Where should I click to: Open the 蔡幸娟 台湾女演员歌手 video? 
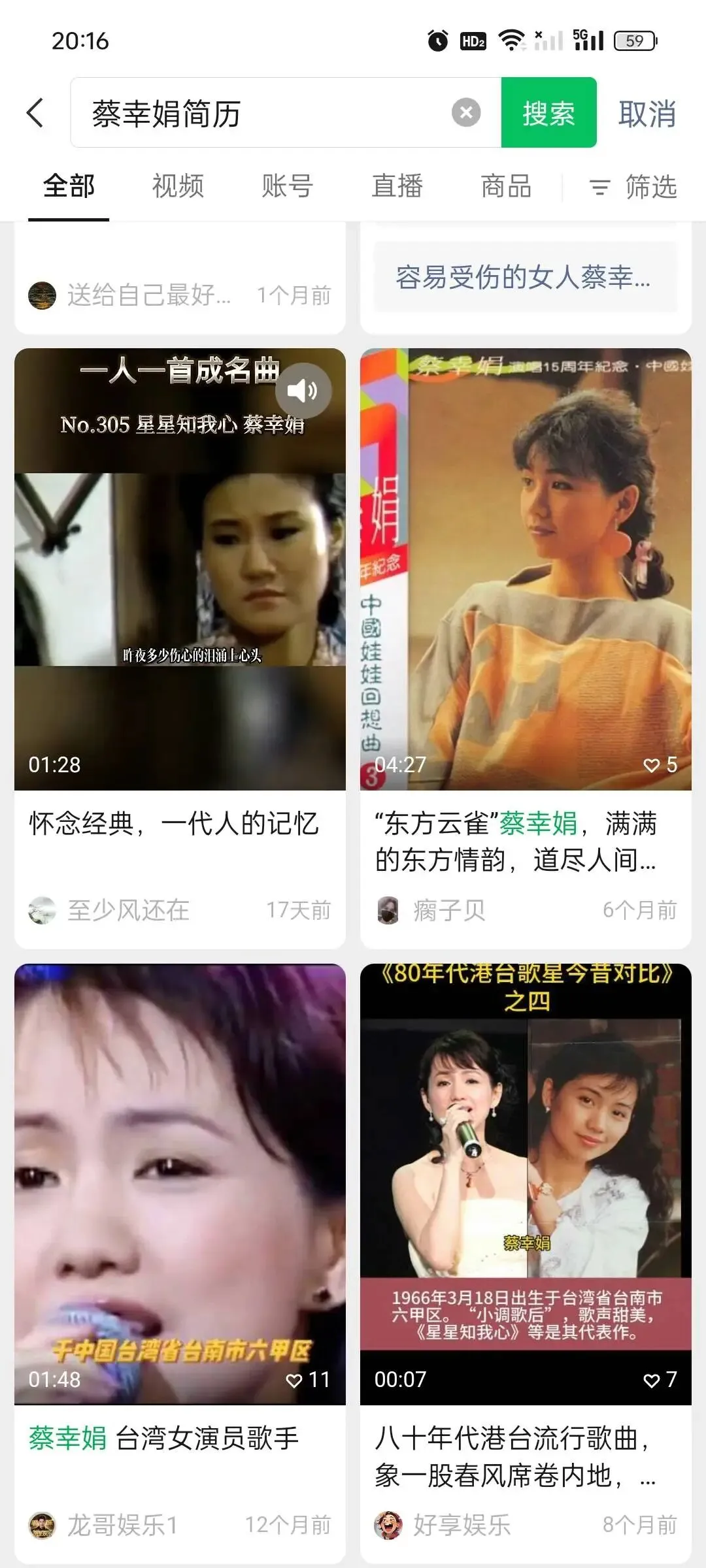point(164,1439)
